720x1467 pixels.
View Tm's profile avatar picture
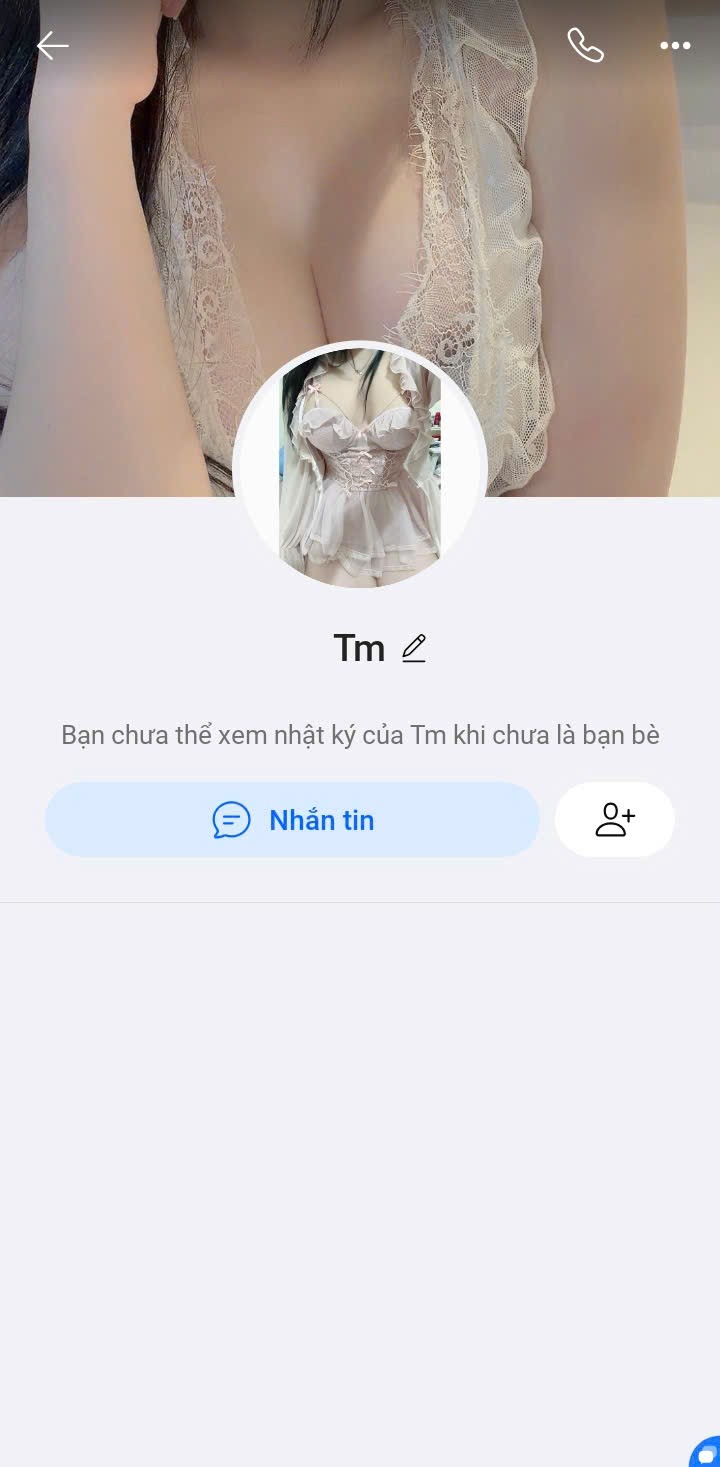coord(360,468)
